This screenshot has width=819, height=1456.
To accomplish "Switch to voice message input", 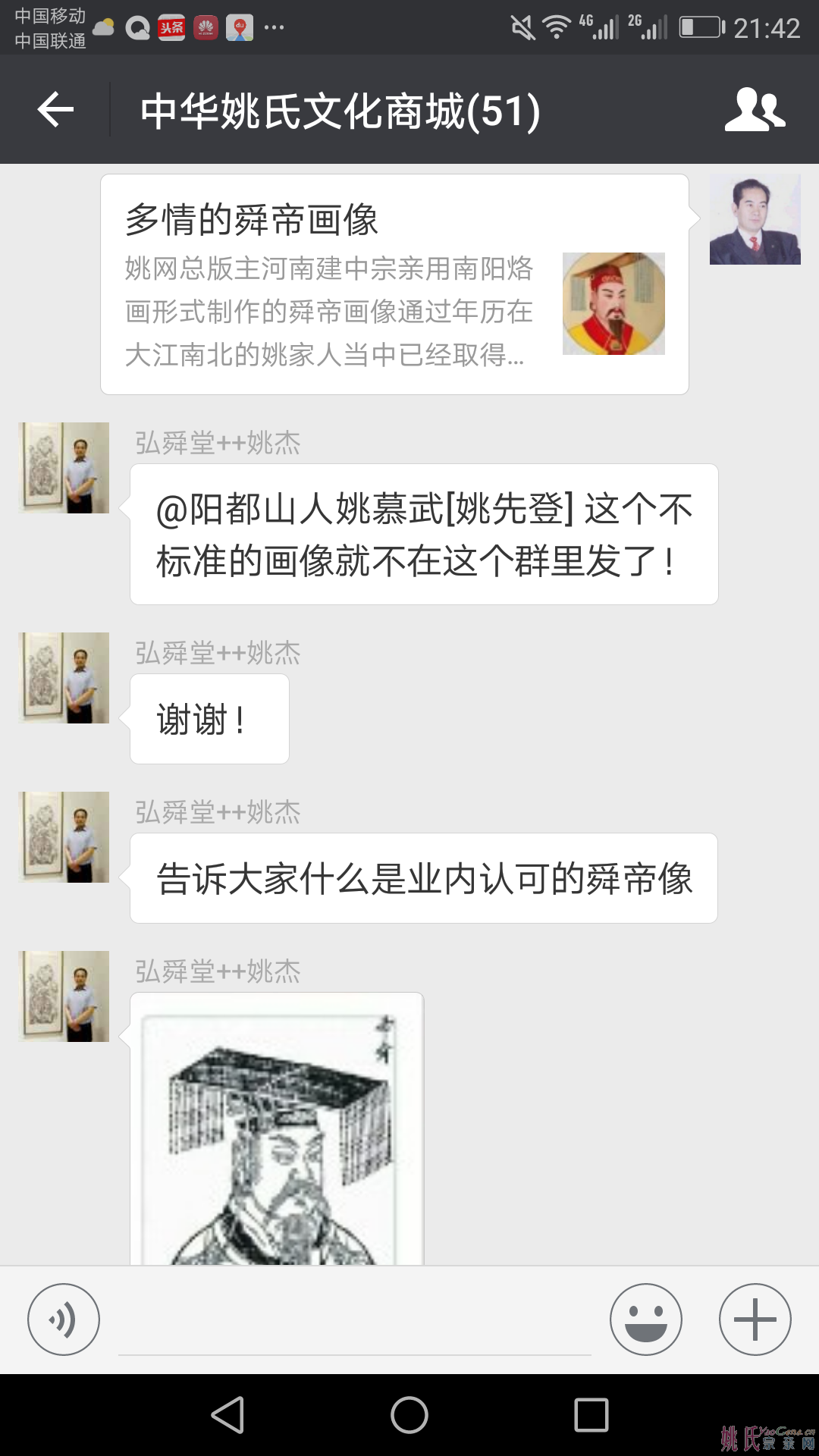I will (x=64, y=1319).
